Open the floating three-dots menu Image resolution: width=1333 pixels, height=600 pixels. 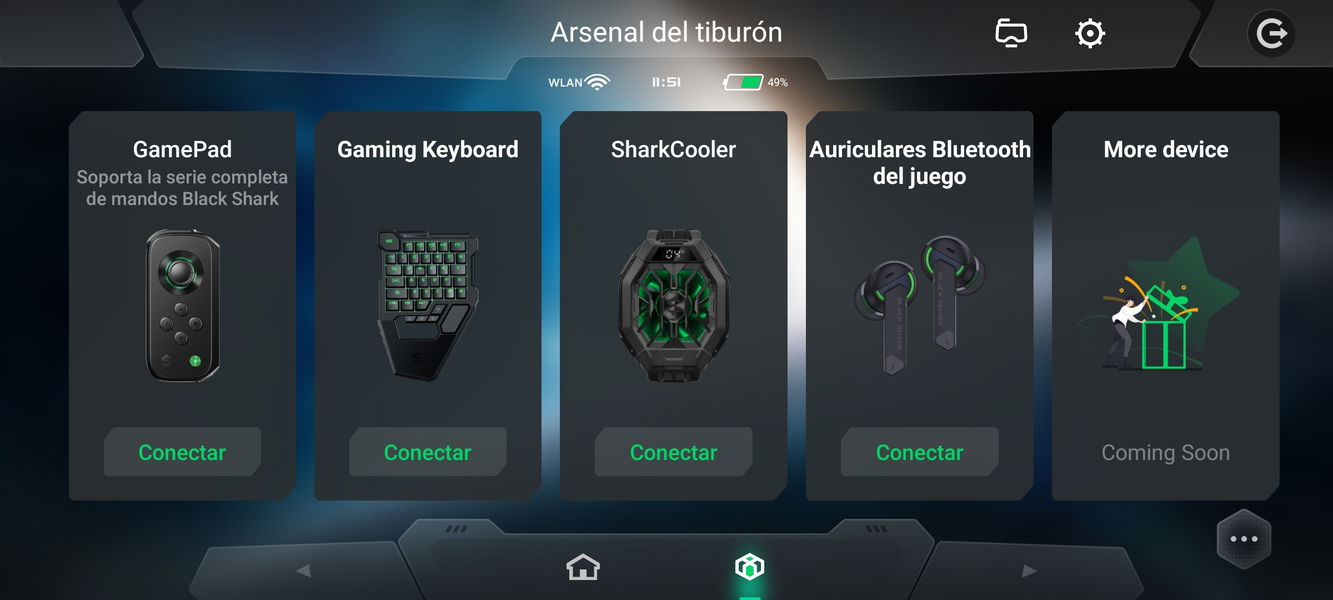[1244, 539]
